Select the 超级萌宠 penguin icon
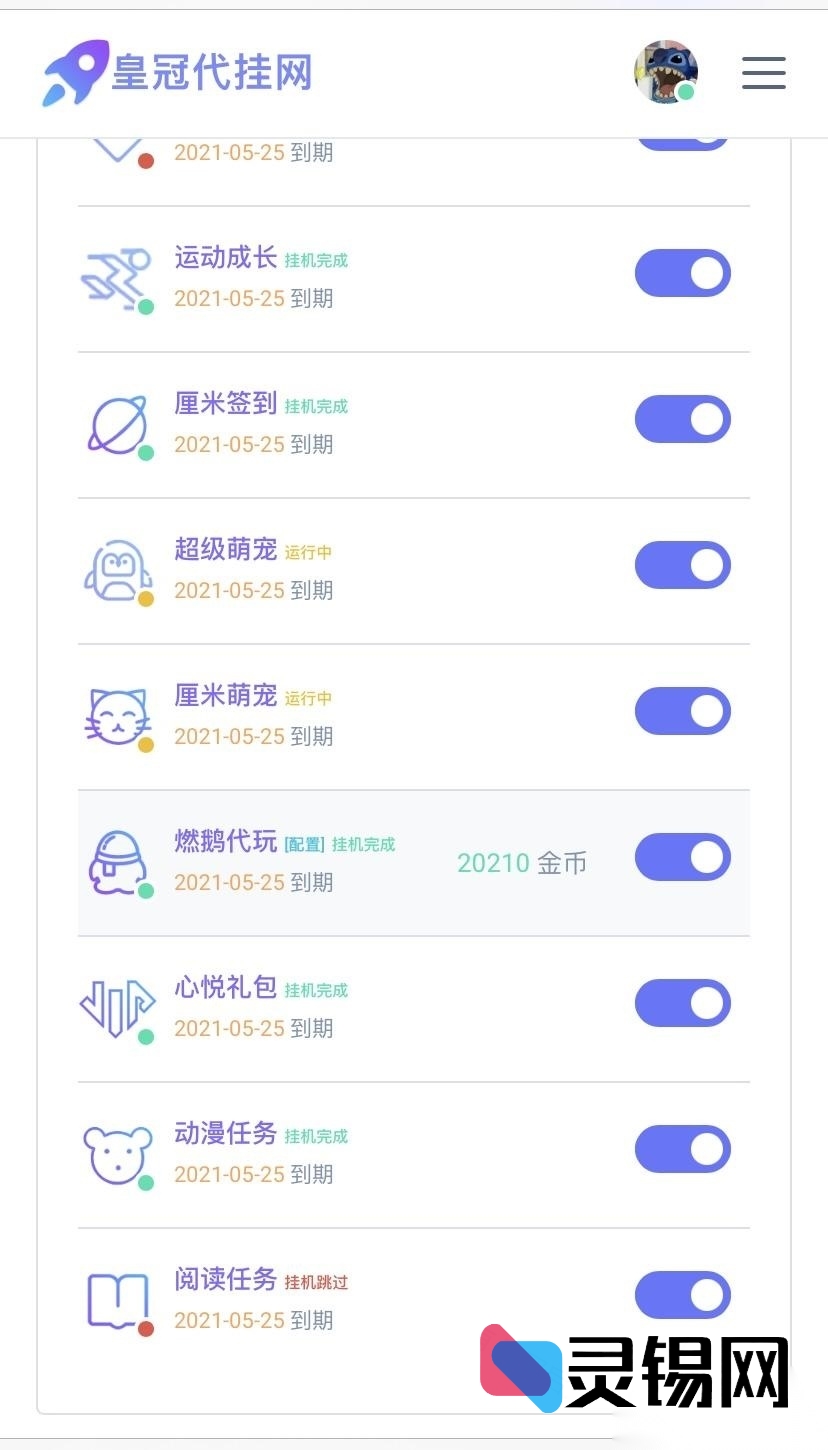Viewport: 828px width, 1450px height. [118, 569]
